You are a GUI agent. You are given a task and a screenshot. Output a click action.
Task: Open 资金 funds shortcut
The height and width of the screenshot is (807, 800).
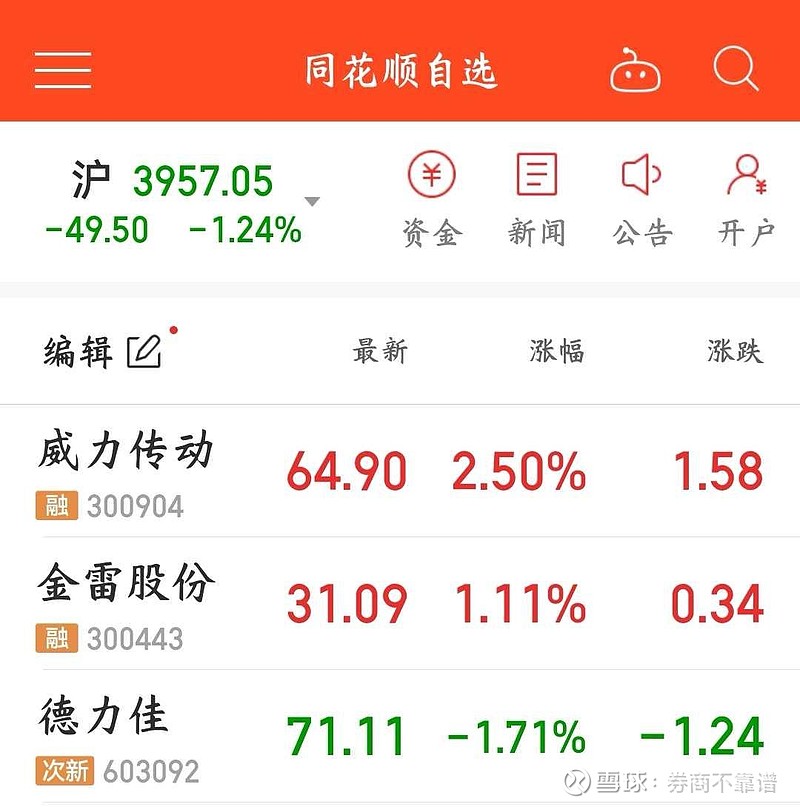(x=431, y=200)
